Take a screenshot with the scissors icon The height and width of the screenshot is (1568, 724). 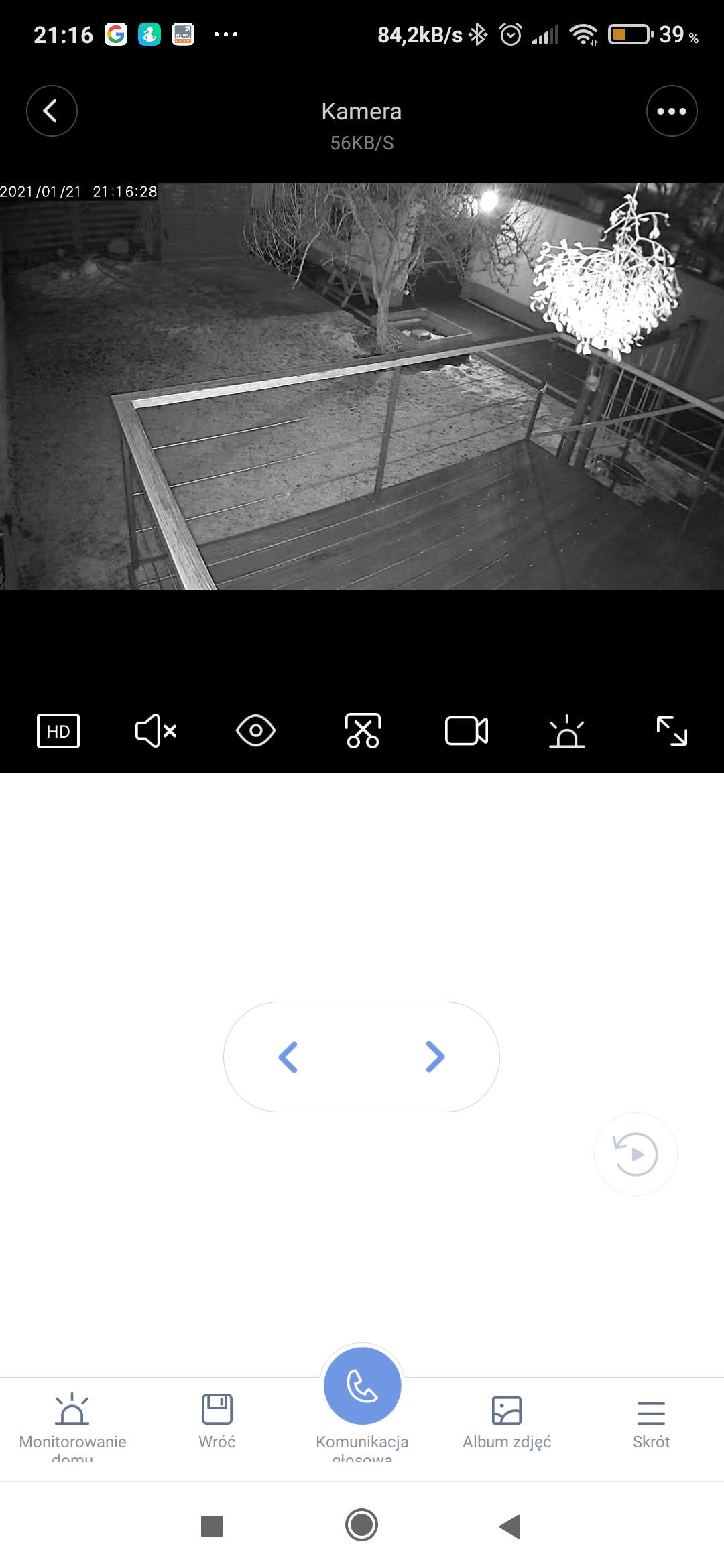click(x=363, y=731)
